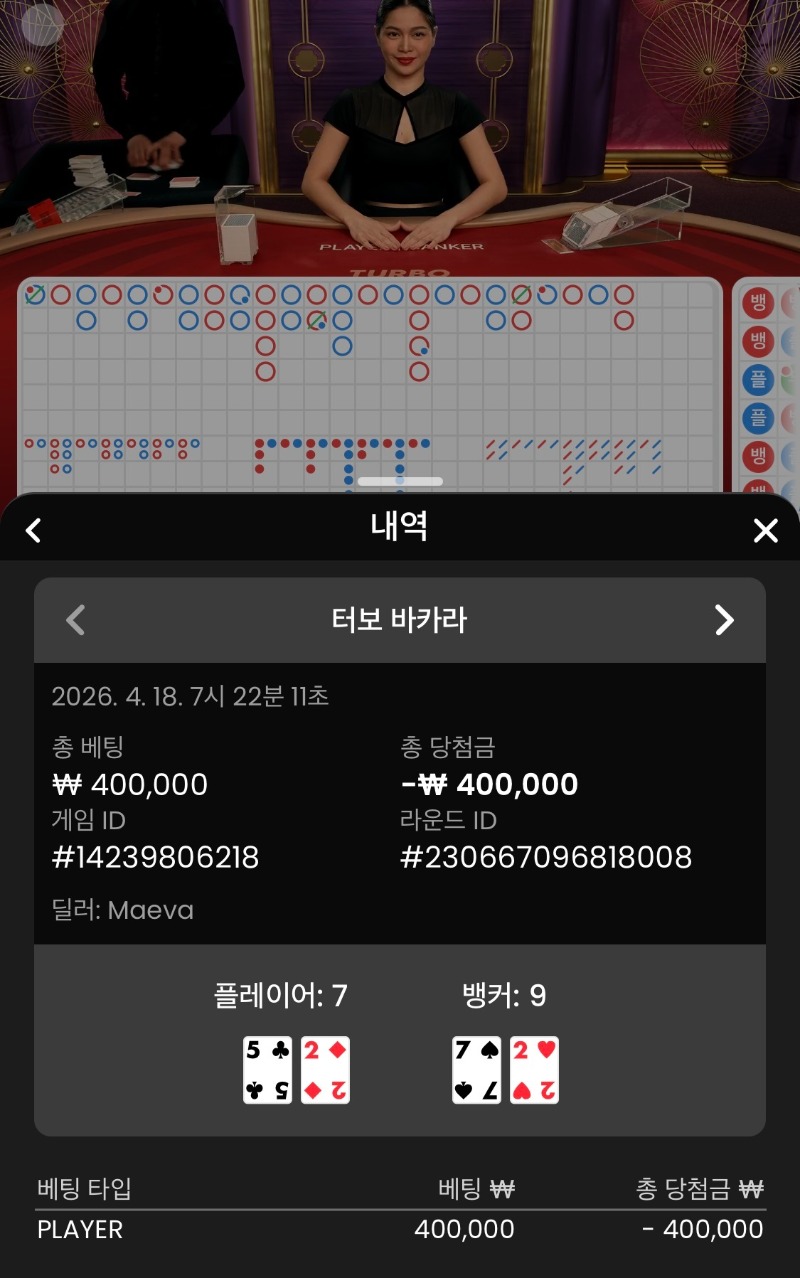Close the 내역 history panel
The width and height of the screenshot is (800, 1278).
(765, 530)
